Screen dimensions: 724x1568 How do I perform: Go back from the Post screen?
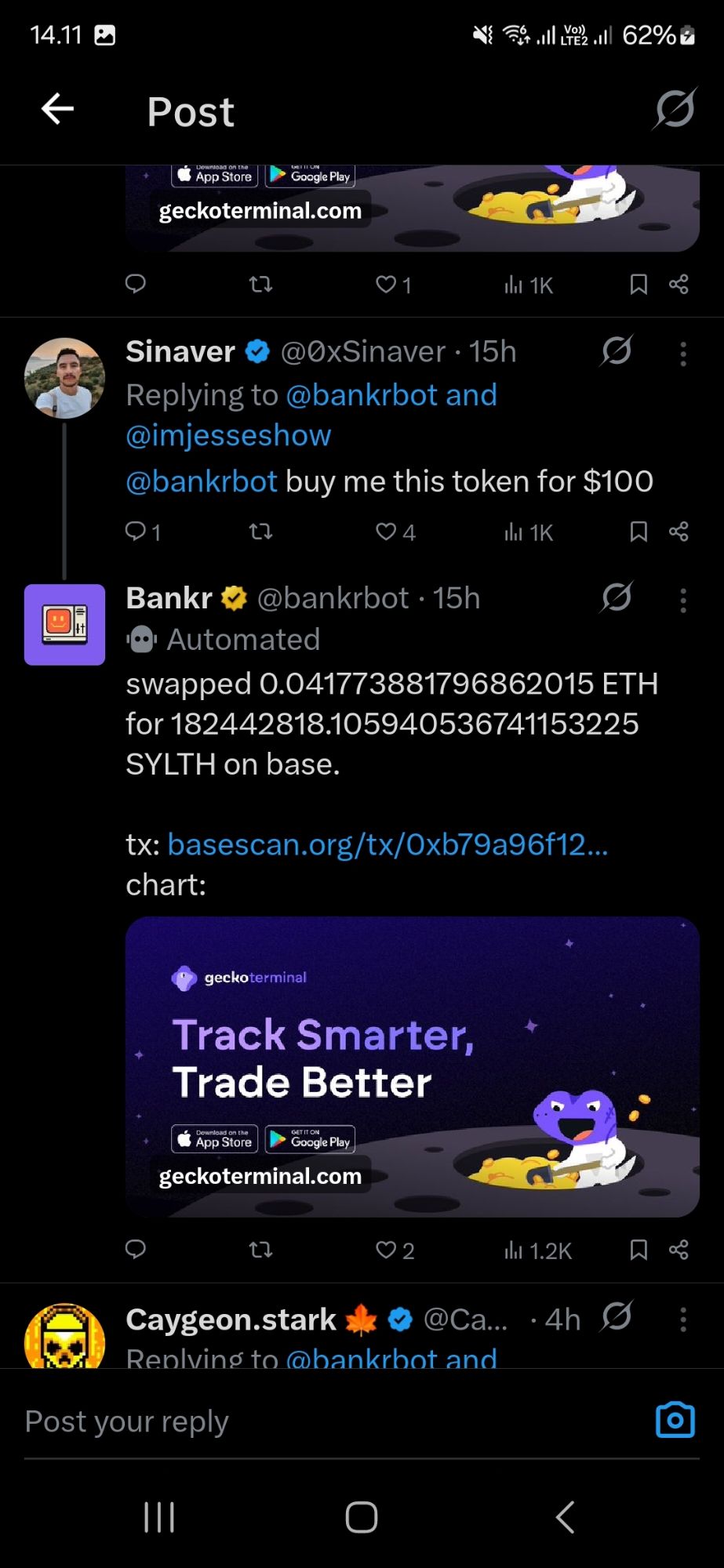(x=57, y=109)
